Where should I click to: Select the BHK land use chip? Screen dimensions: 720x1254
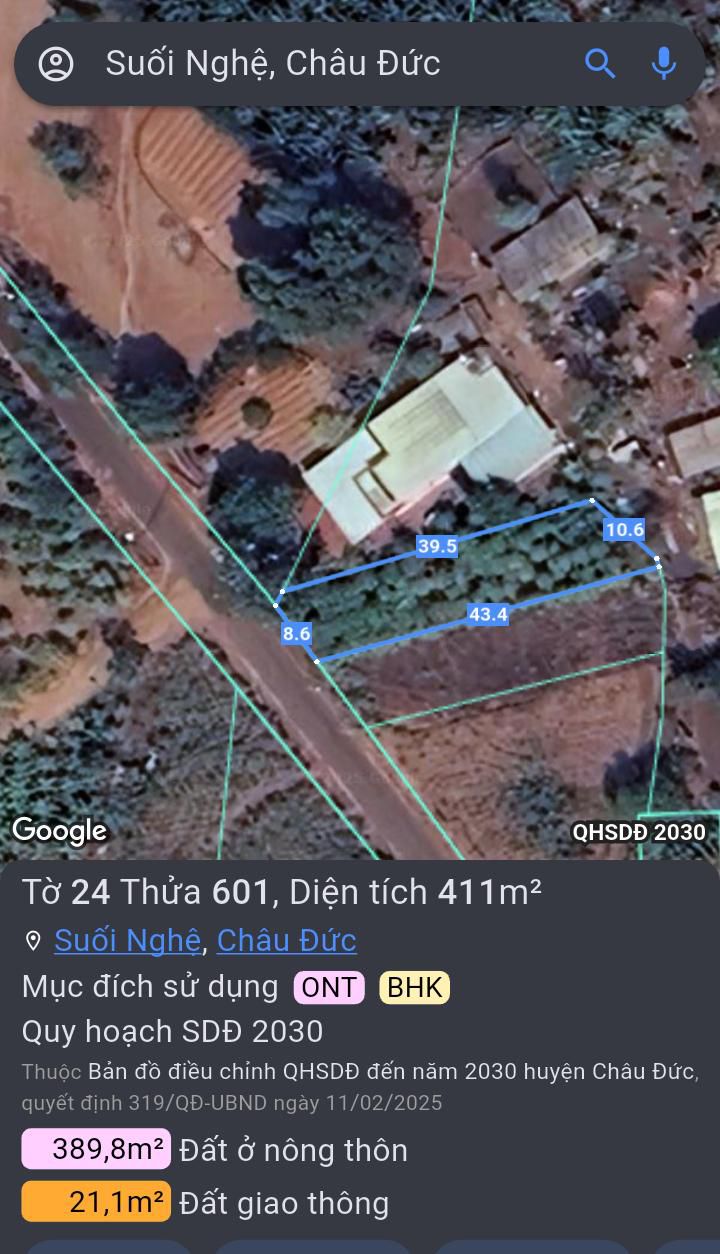[414, 988]
